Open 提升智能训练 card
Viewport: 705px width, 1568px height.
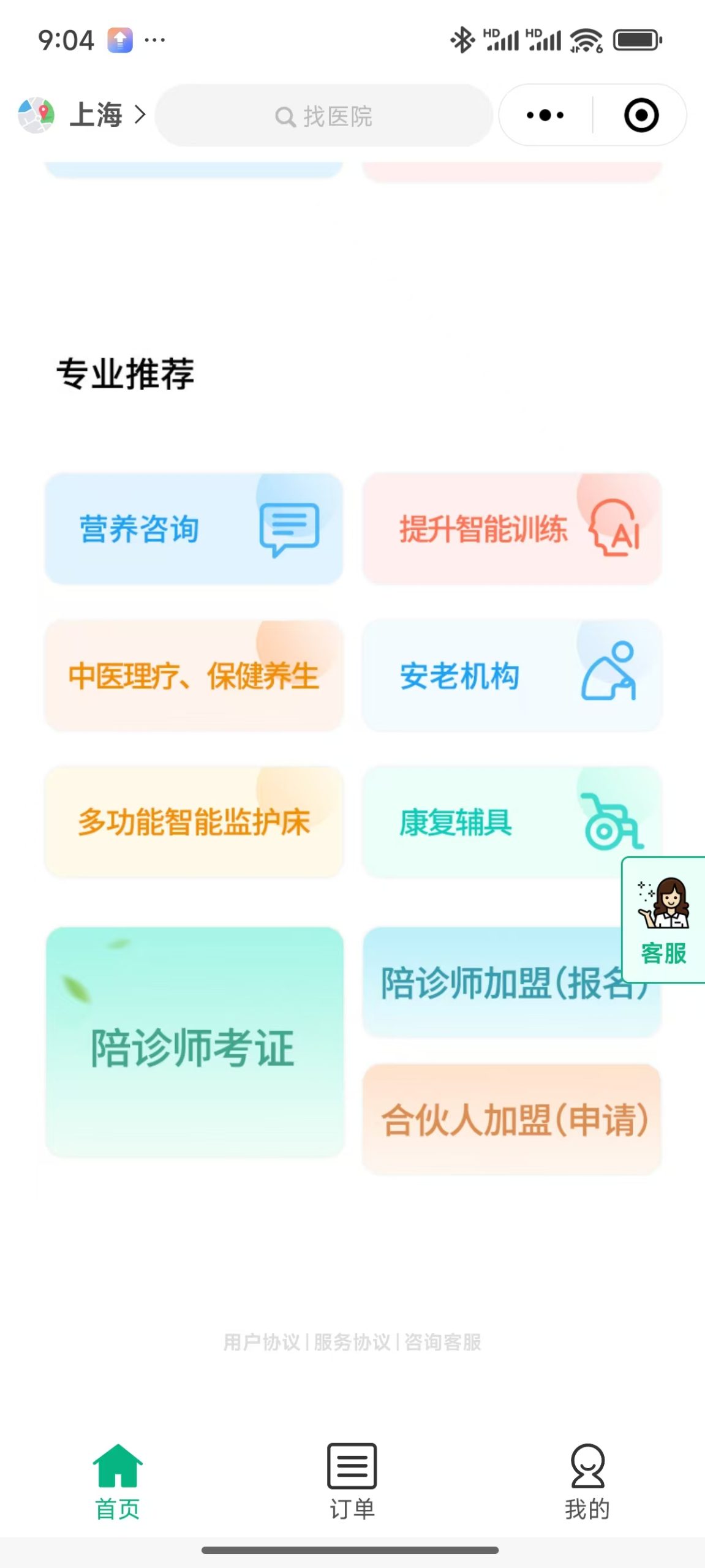[x=511, y=529]
